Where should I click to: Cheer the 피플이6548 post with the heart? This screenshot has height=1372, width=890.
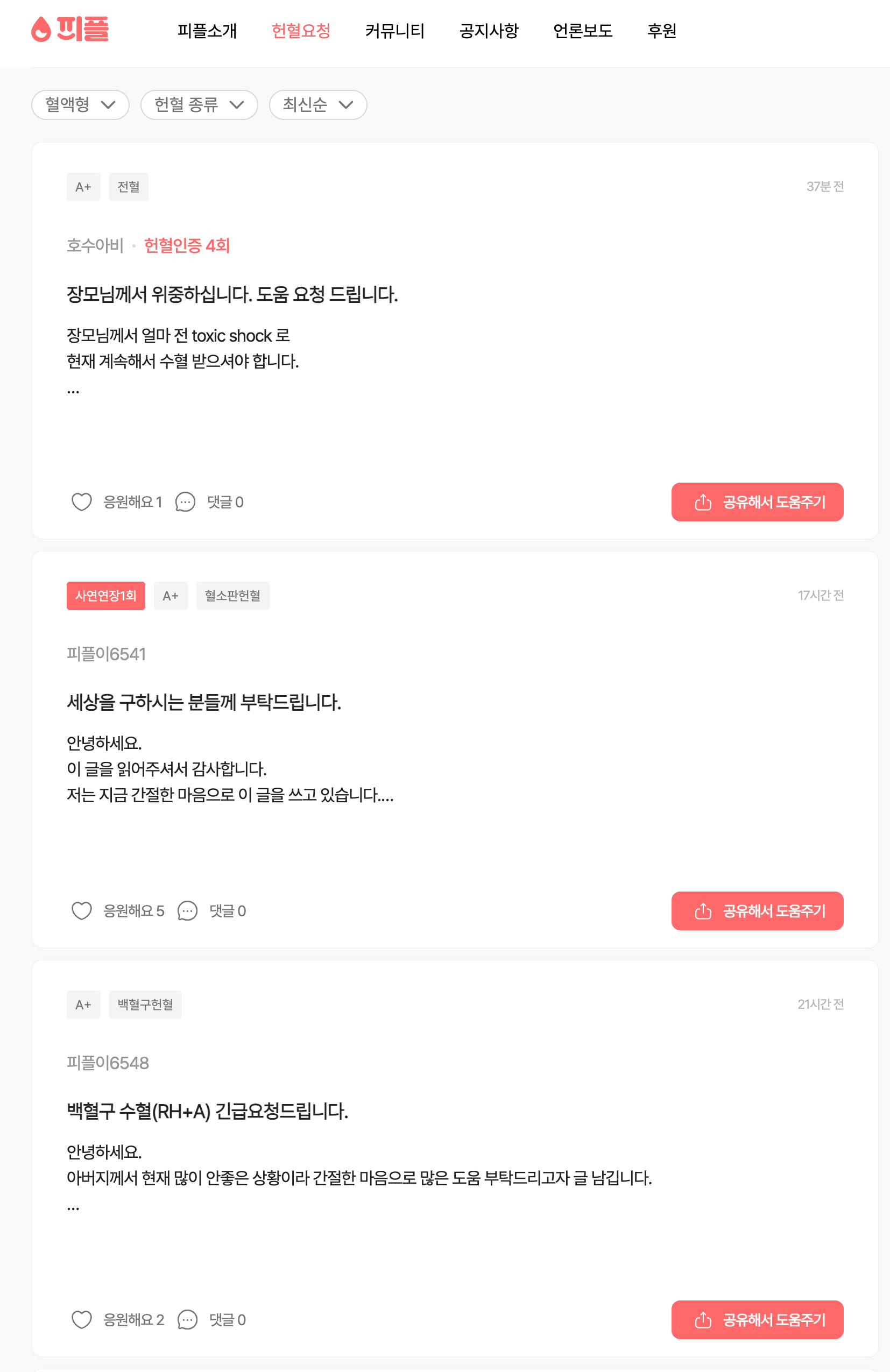(82, 1319)
